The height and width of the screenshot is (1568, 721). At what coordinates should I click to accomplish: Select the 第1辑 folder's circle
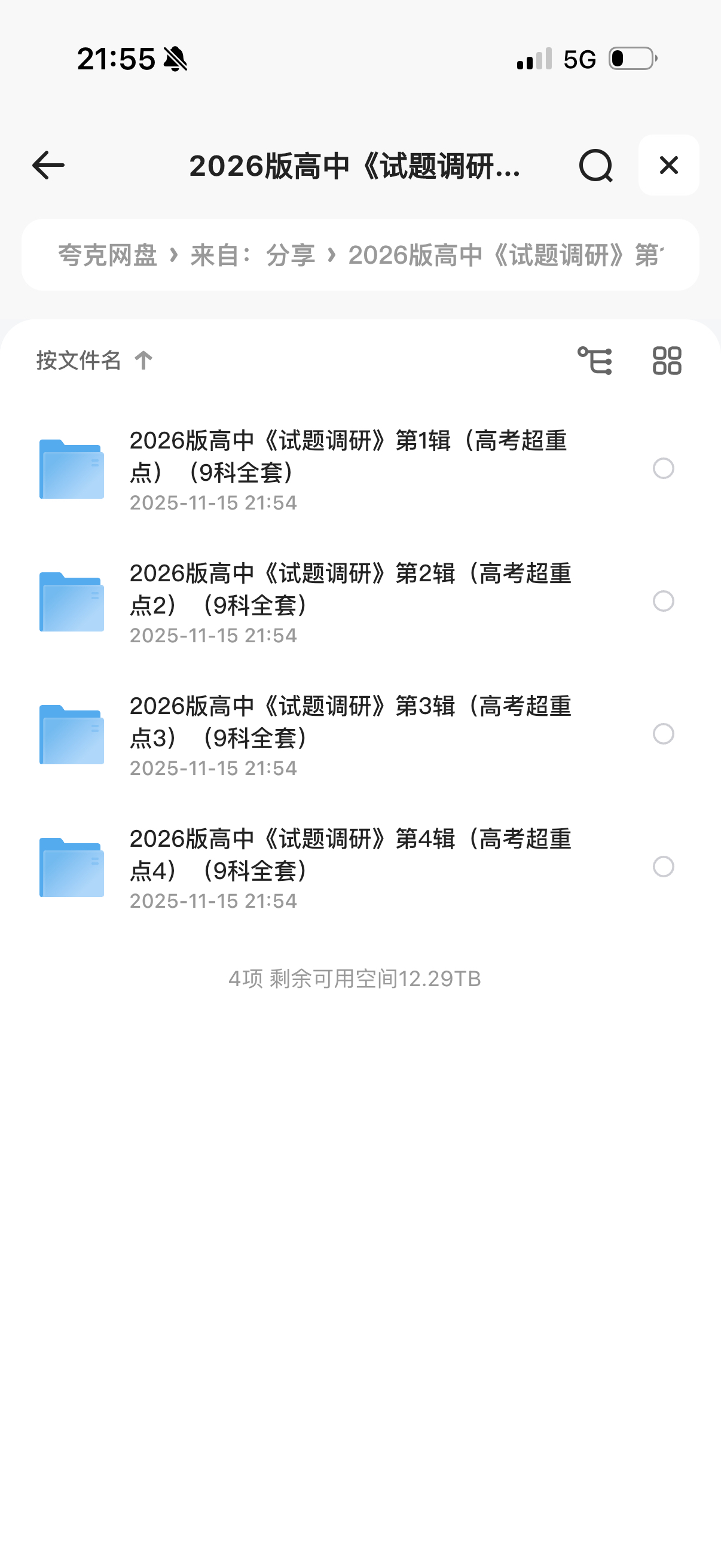tap(663, 469)
